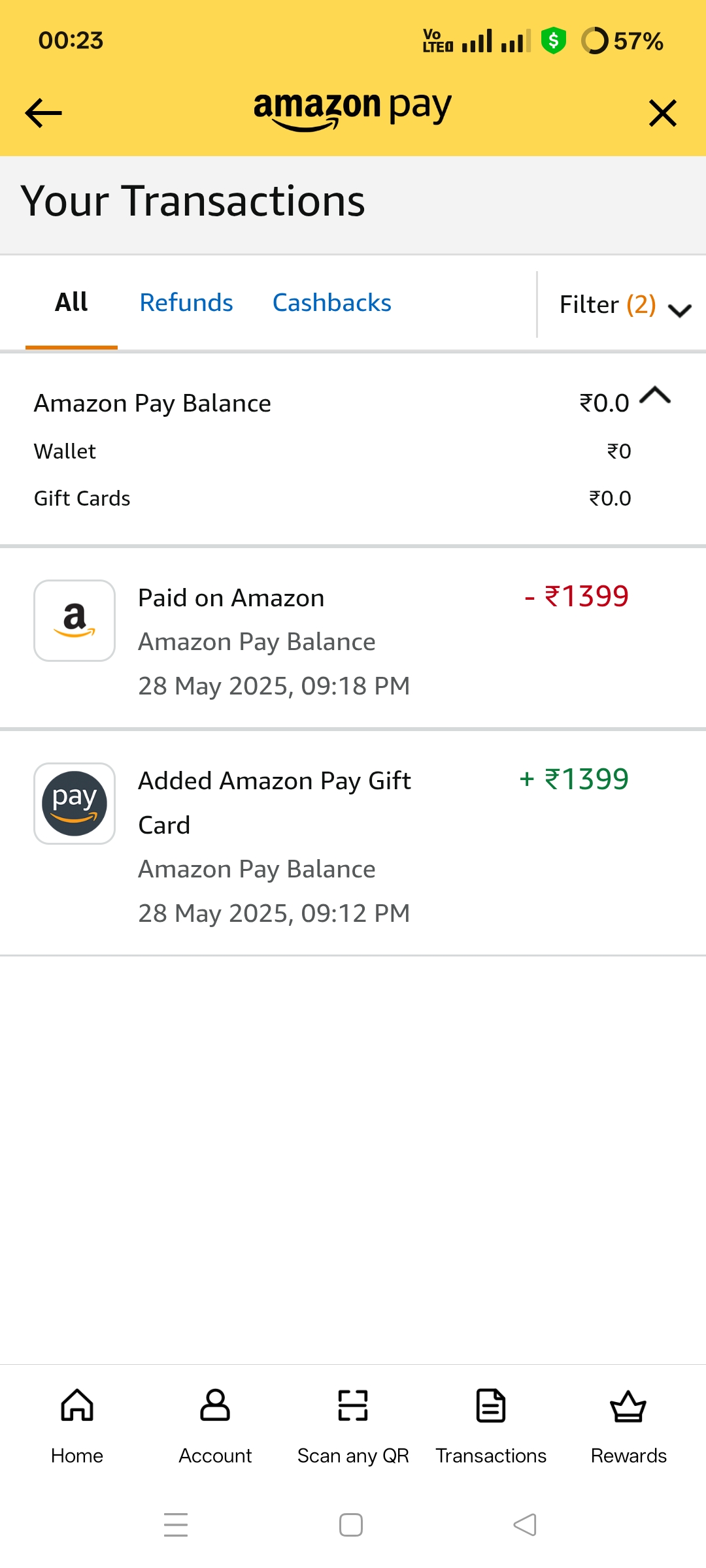This screenshot has width=706, height=1568.
Task: Open the Account tab
Action: pyautogui.click(x=215, y=1426)
